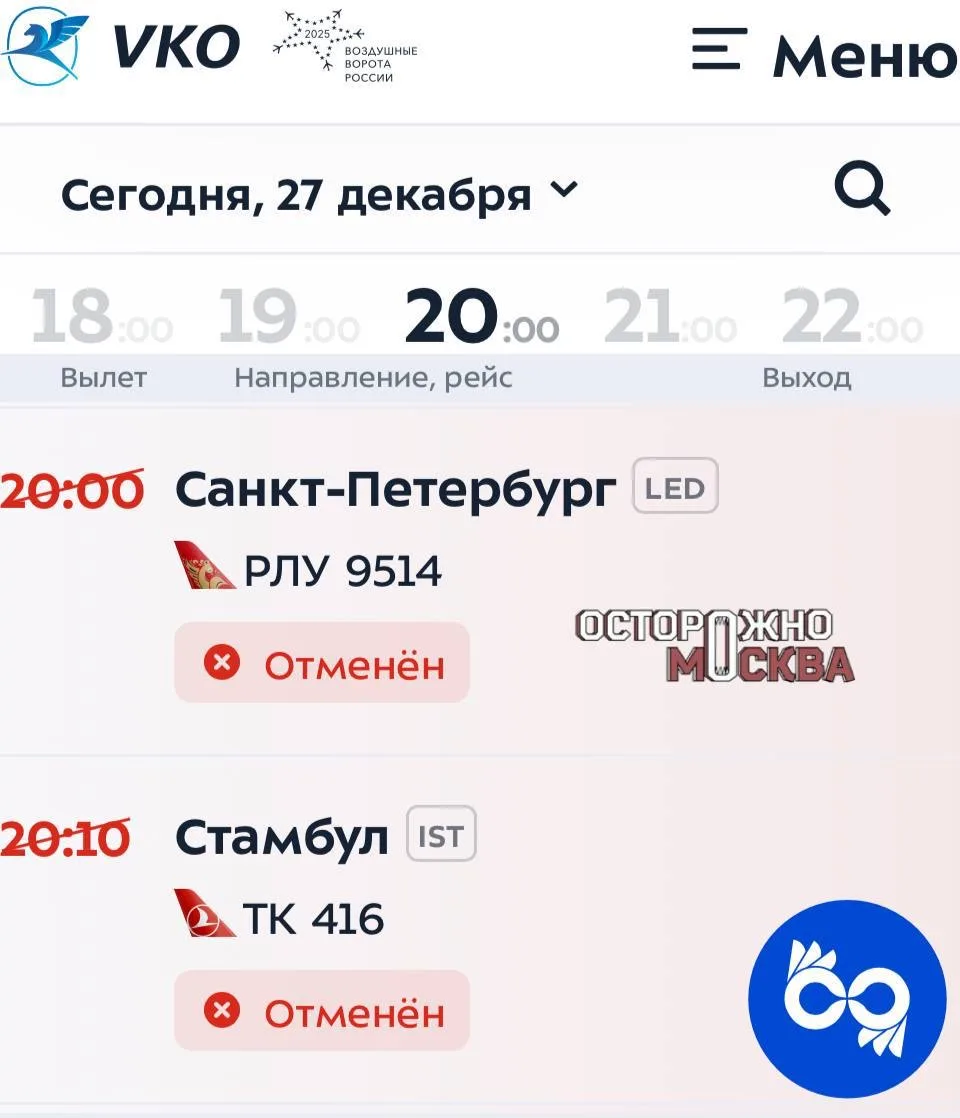Select the 22:00 time slot
Viewport: 960px width, 1118px height.
coord(852,316)
